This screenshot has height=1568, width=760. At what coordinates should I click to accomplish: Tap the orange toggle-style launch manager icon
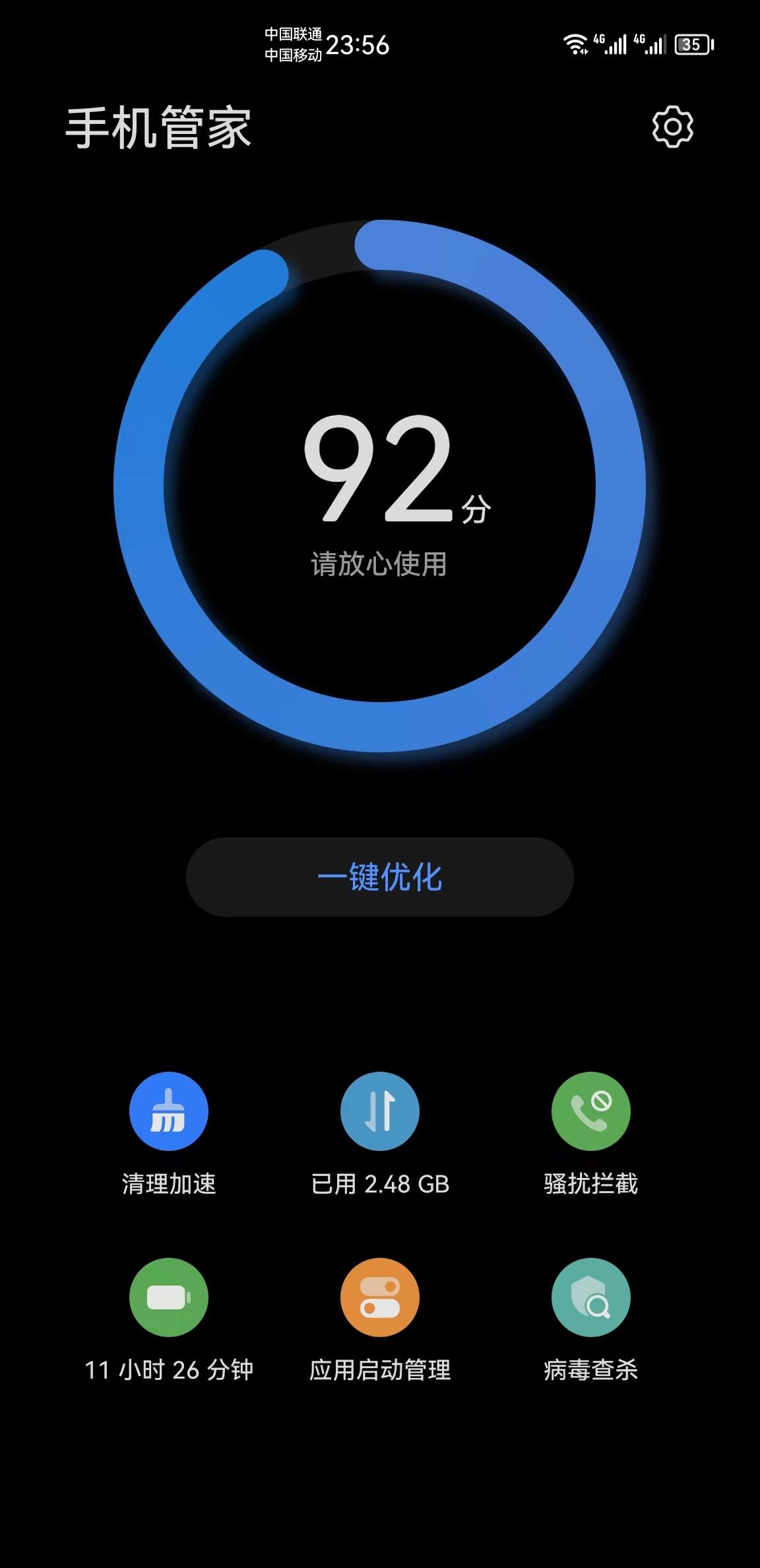coord(379,1297)
